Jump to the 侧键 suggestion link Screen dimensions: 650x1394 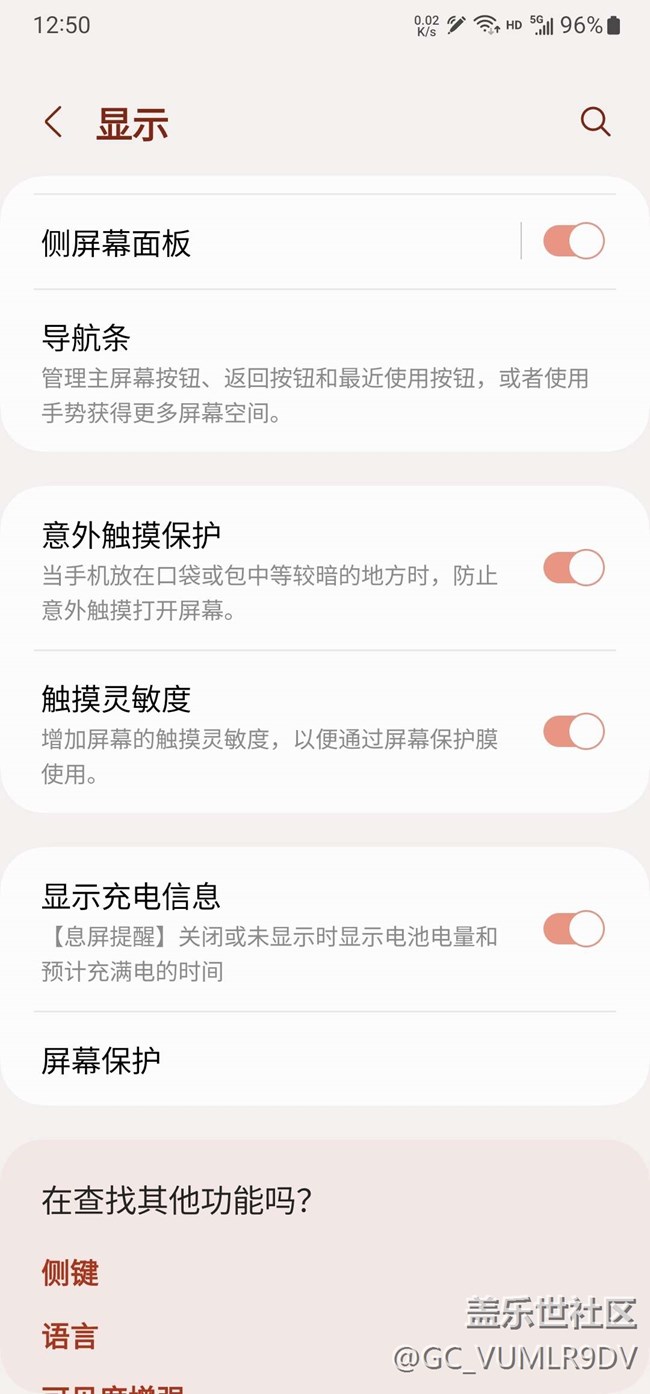pyautogui.click(x=70, y=1273)
